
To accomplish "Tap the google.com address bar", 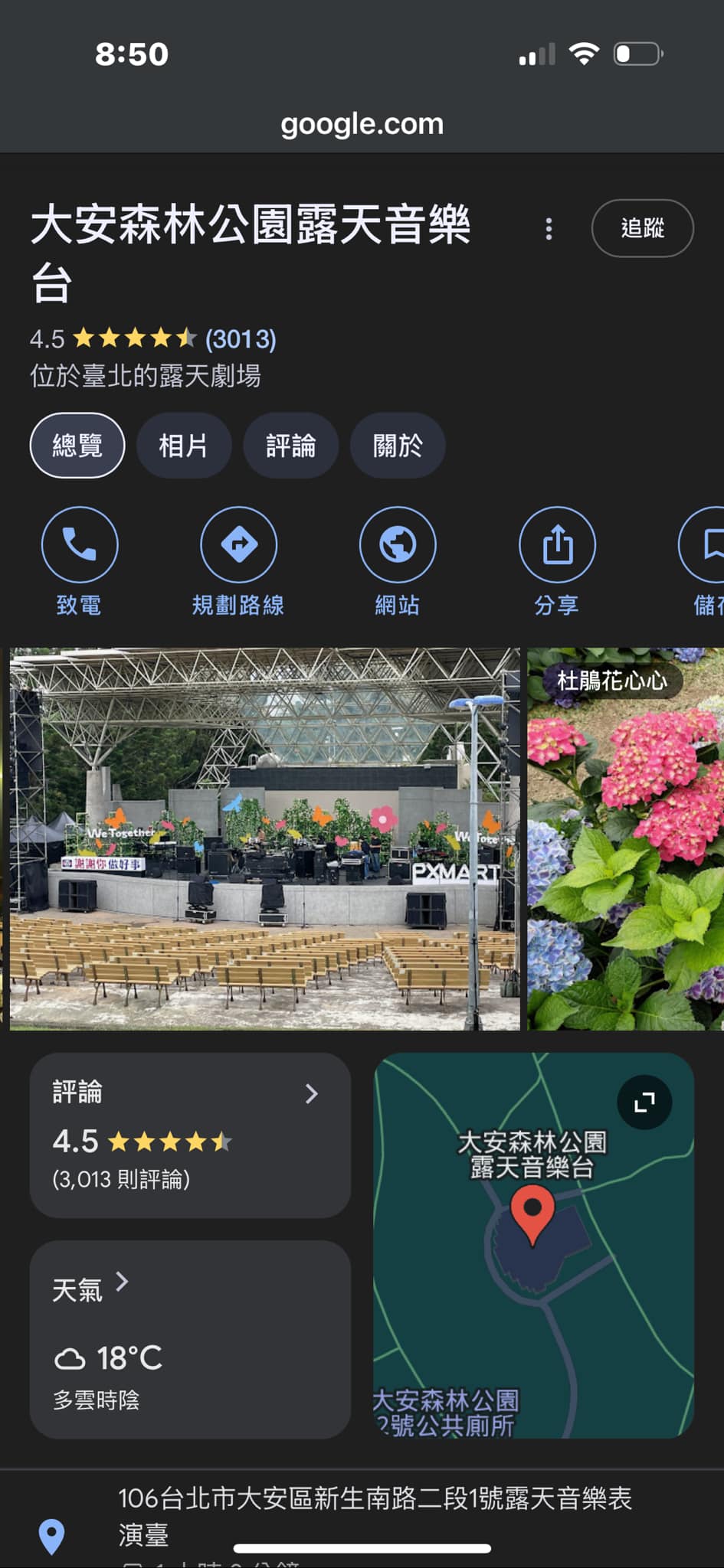I will pos(362,124).
